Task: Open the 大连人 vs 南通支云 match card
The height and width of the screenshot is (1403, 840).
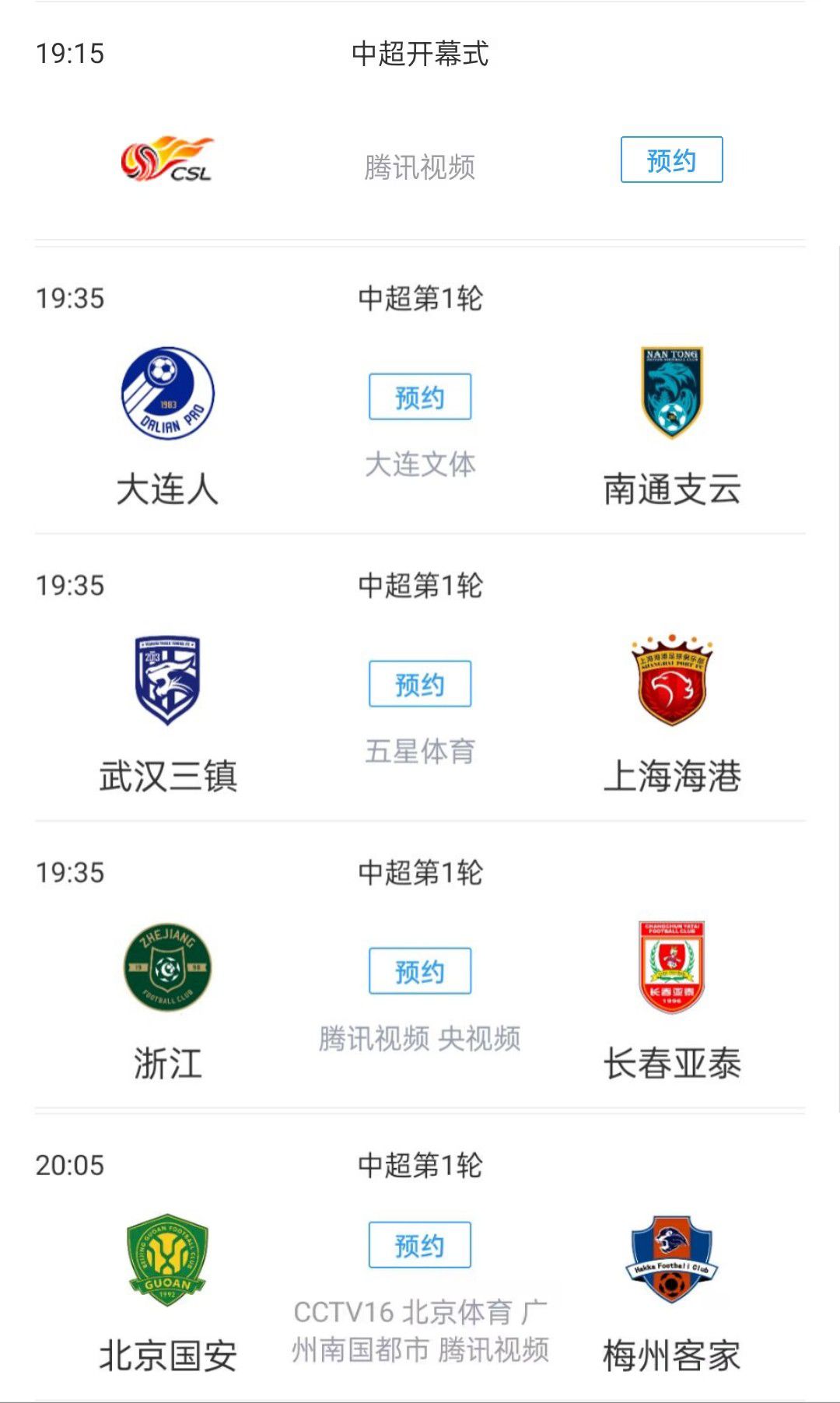Action: pos(420,391)
